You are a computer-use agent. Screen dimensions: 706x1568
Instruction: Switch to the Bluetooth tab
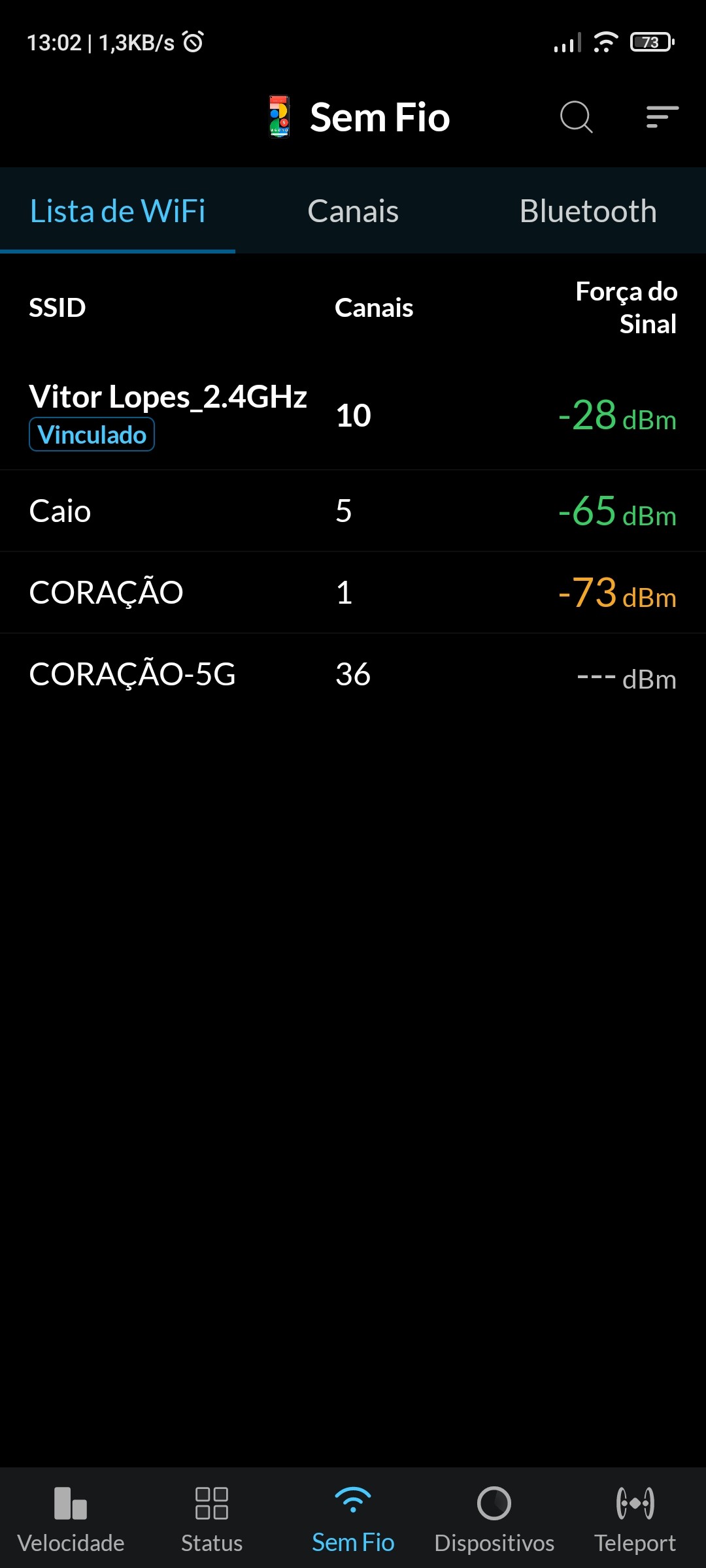[588, 211]
